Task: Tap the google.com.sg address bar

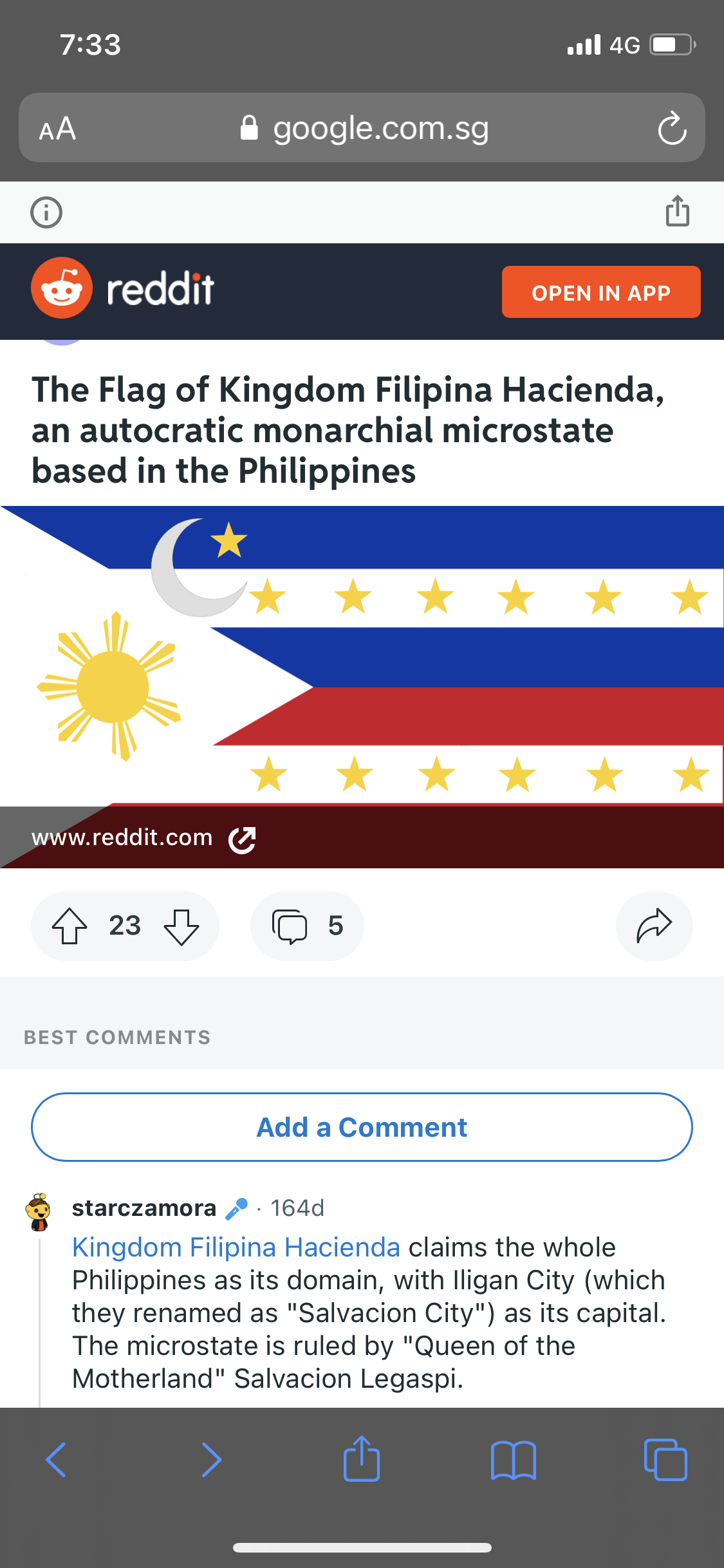Action: click(x=365, y=128)
